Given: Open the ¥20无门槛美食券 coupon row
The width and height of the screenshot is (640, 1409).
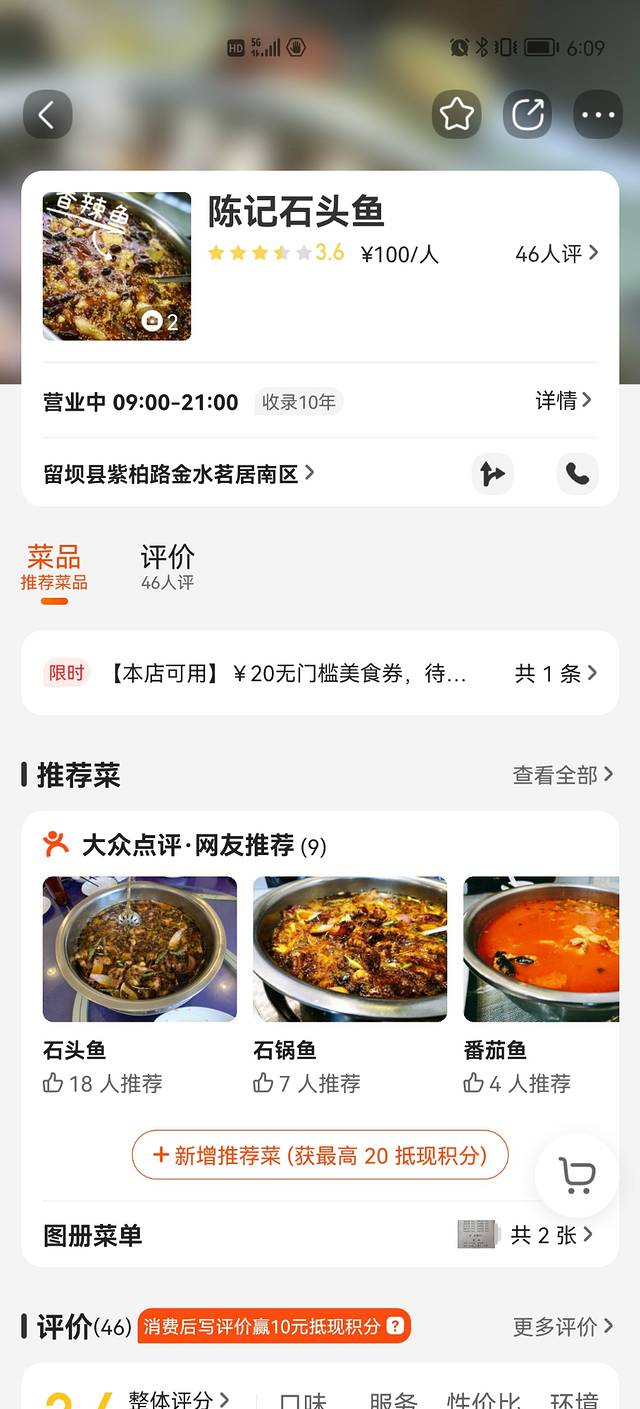Looking at the screenshot, I should click(x=320, y=673).
